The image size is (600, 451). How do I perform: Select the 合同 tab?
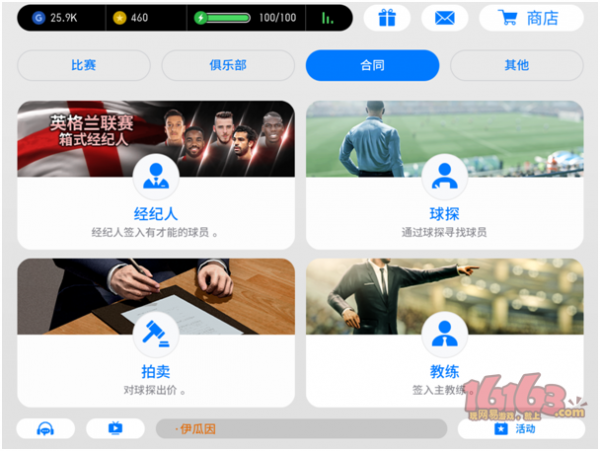click(x=372, y=65)
